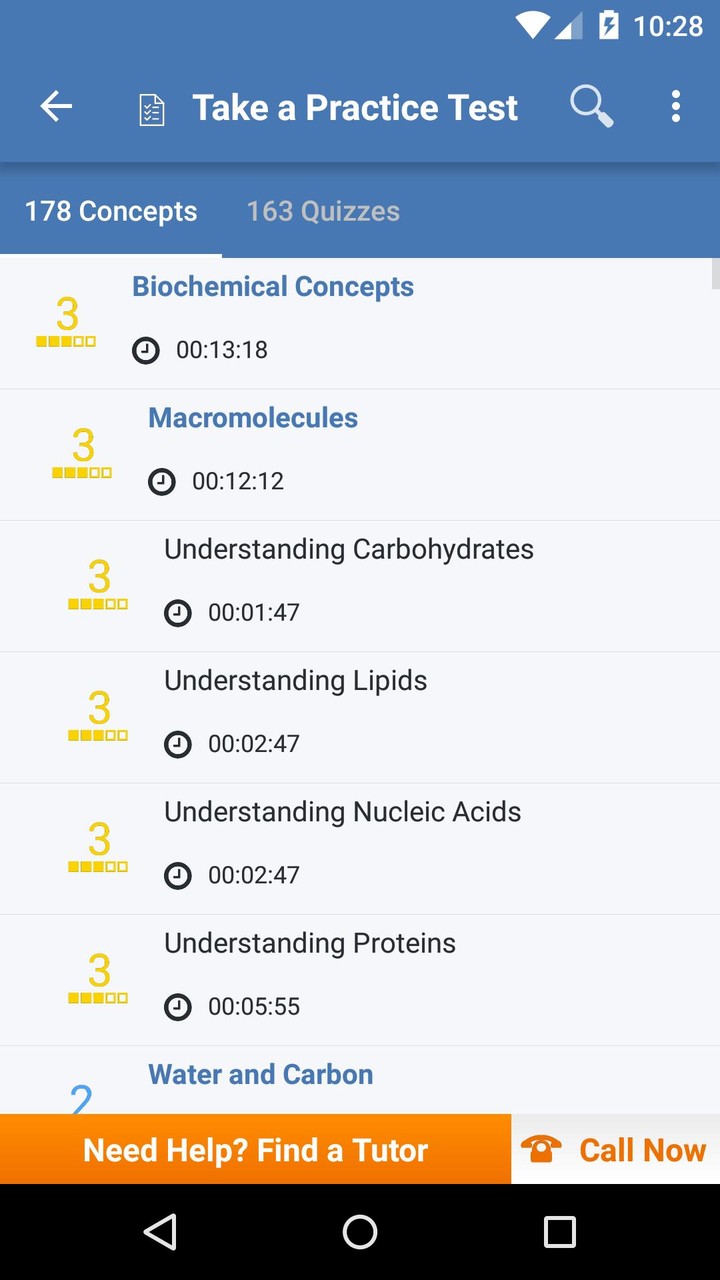Open the Water and Carbon concept

click(x=260, y=1073)
